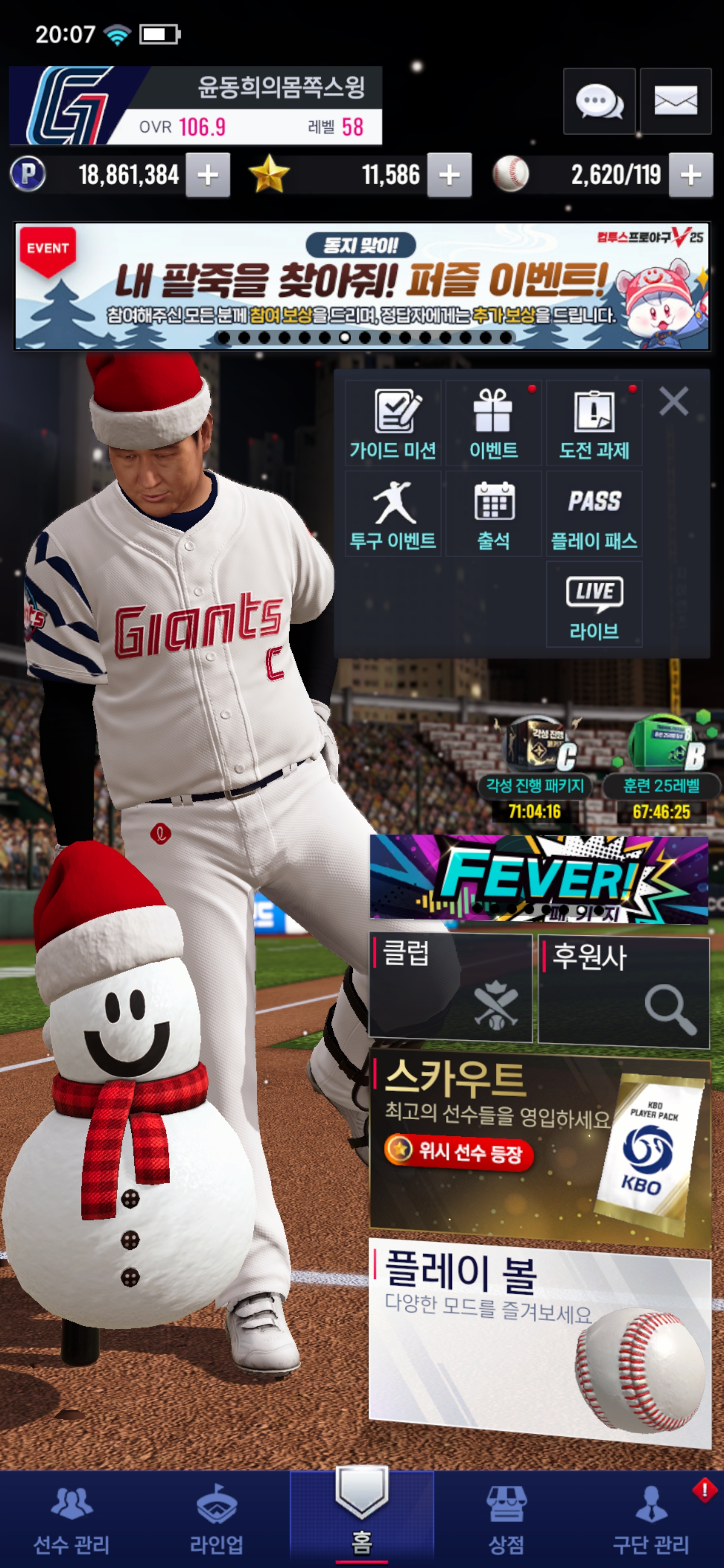
Task: Open the FEVER banner
Action: click(539, 878)
